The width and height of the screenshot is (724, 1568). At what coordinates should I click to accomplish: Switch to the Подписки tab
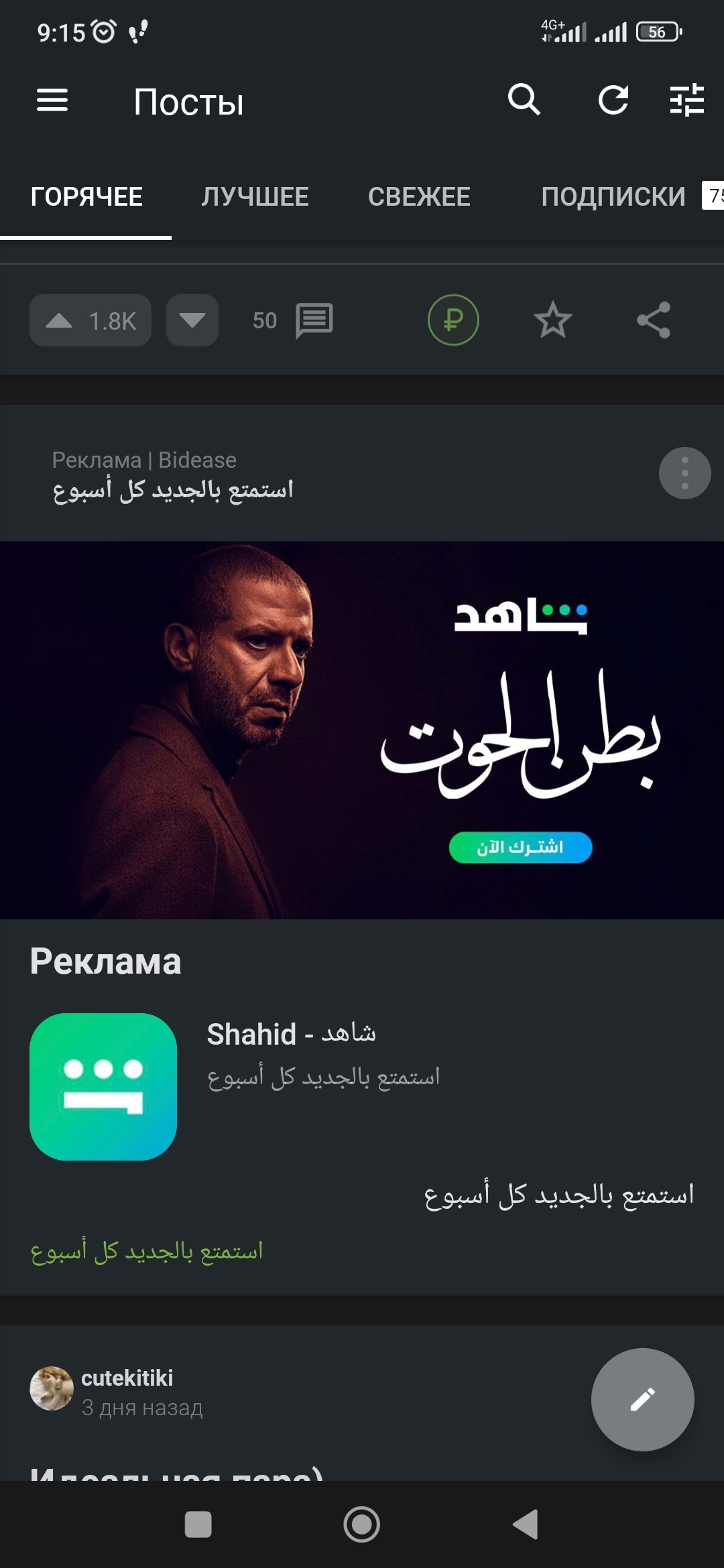pyautogui.click(x=613, y=197)
